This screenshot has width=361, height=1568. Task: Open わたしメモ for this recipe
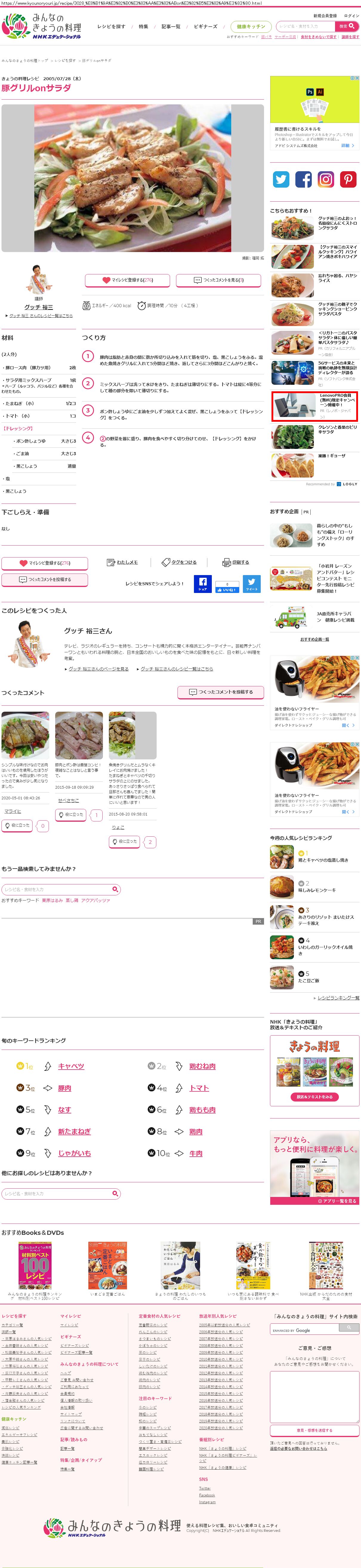[123, 563]
